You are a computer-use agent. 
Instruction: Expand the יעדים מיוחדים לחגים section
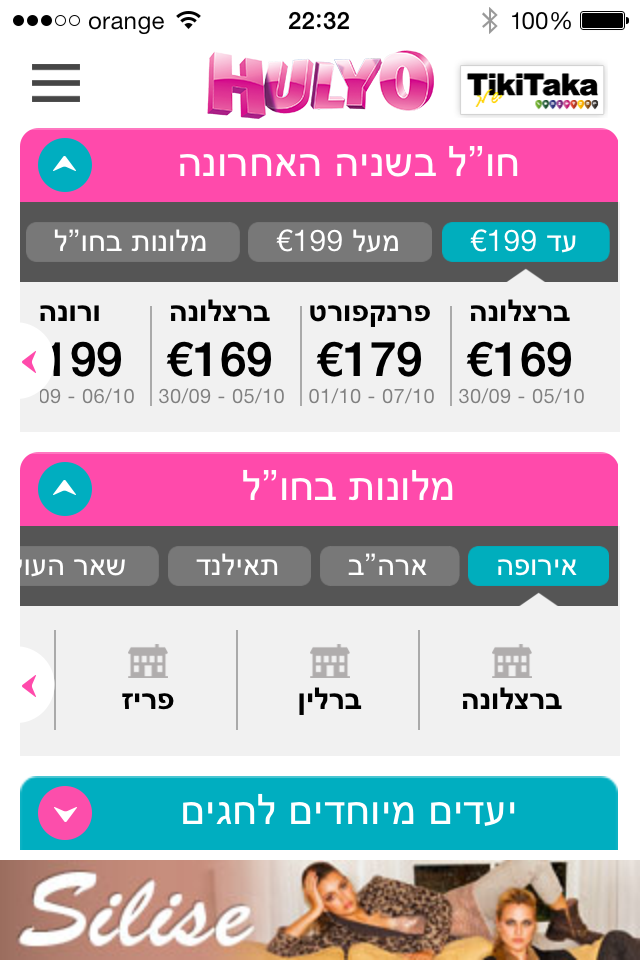pos(65,813)
